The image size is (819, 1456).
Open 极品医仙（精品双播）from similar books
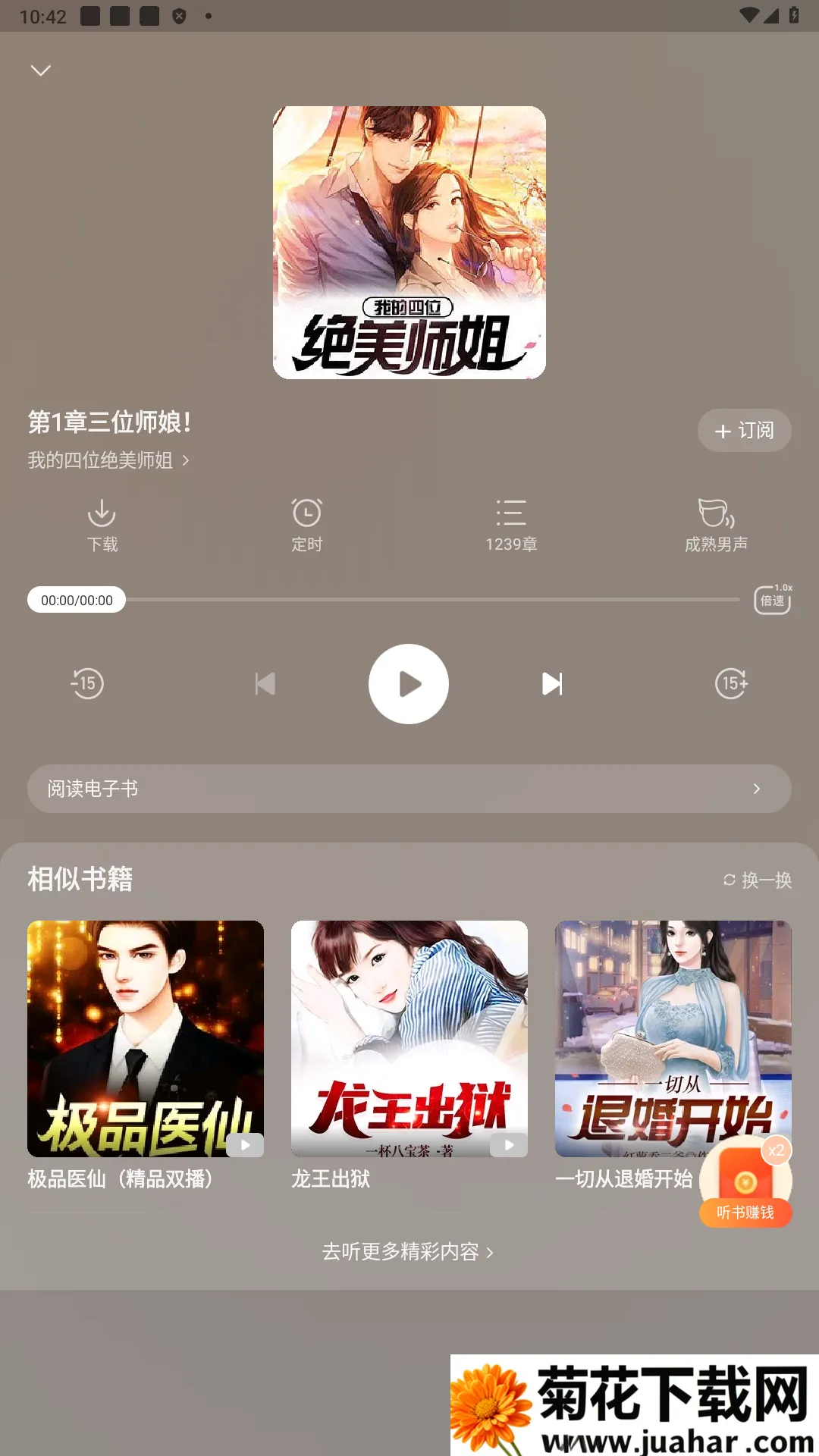click(x=146, y=1038)
